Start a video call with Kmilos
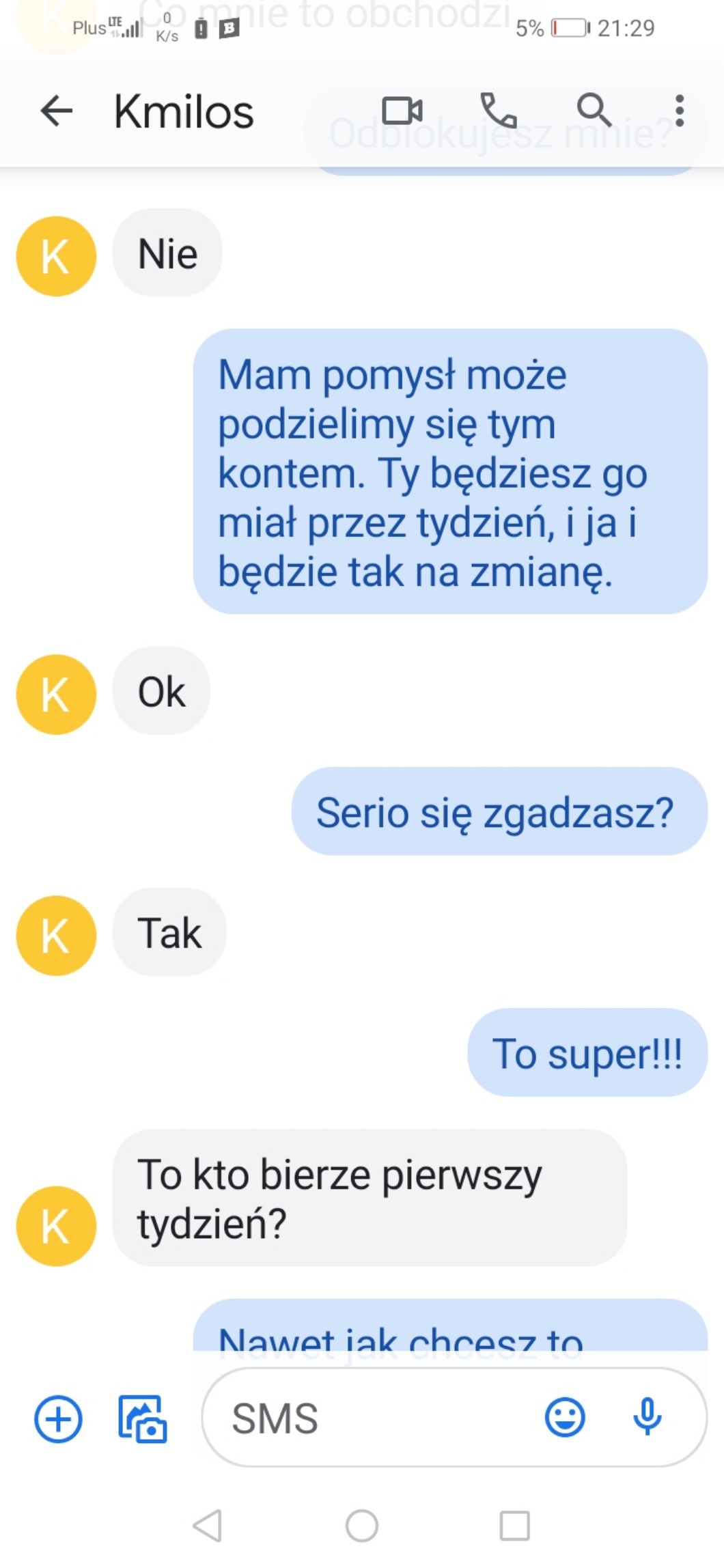724x1568 pixels. [x=402, y=111]
